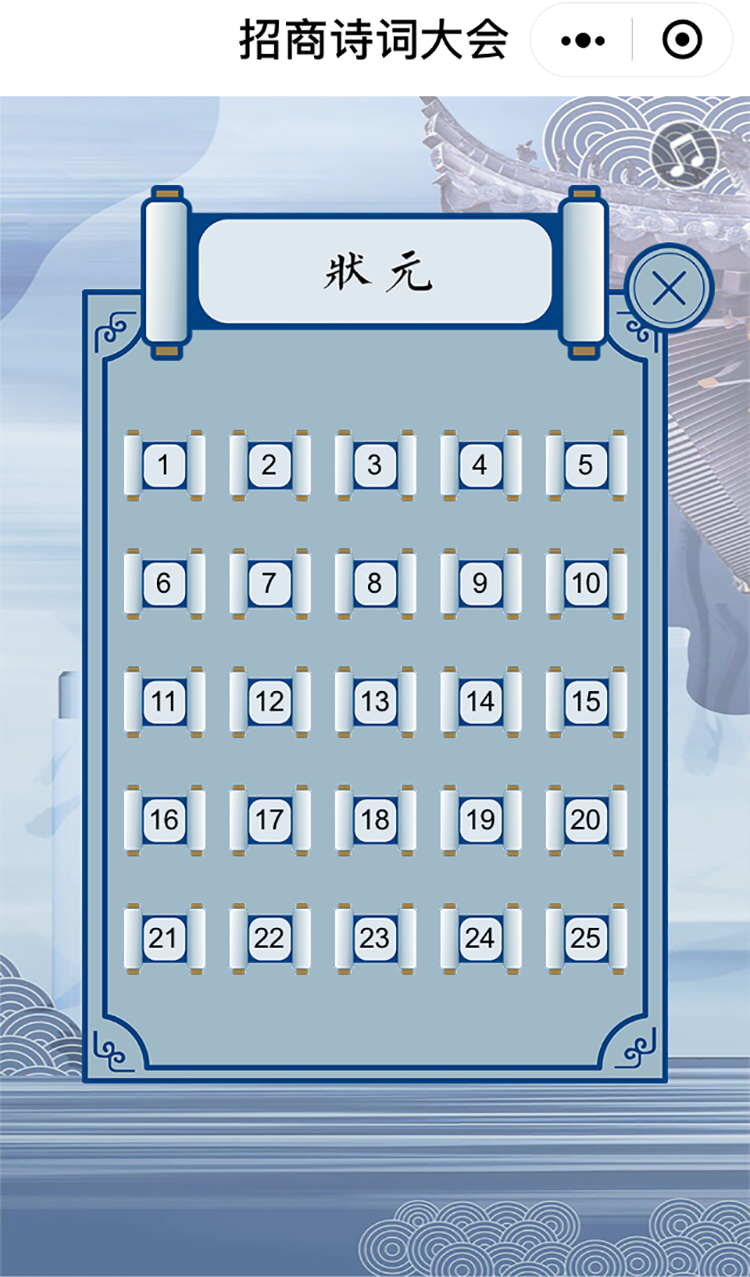Choose level scroll 11
Screen dimensions: 750x1277
164,702
